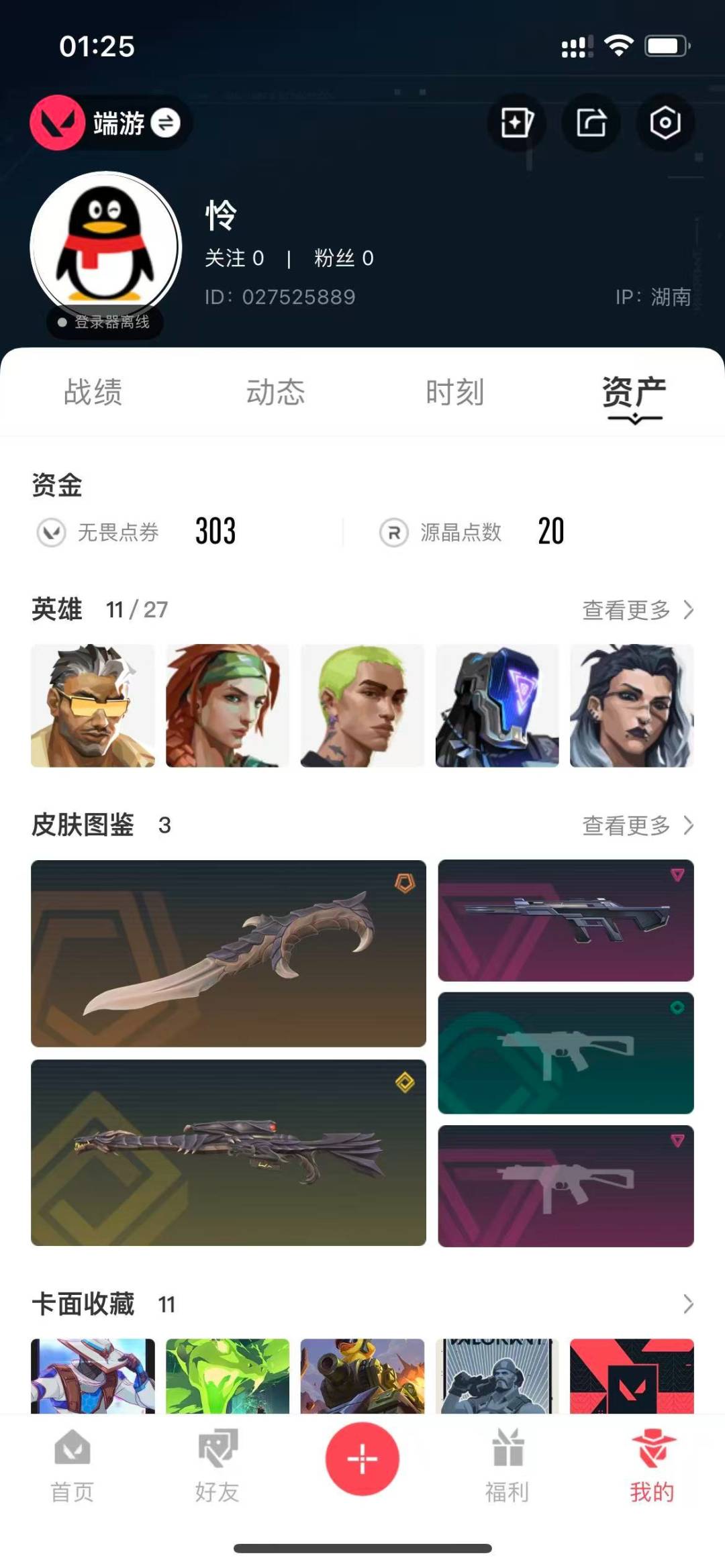The height and width of the screenshot is (1568, 725).
Task: Tap the red plus create button
Action: point(362,1459)
